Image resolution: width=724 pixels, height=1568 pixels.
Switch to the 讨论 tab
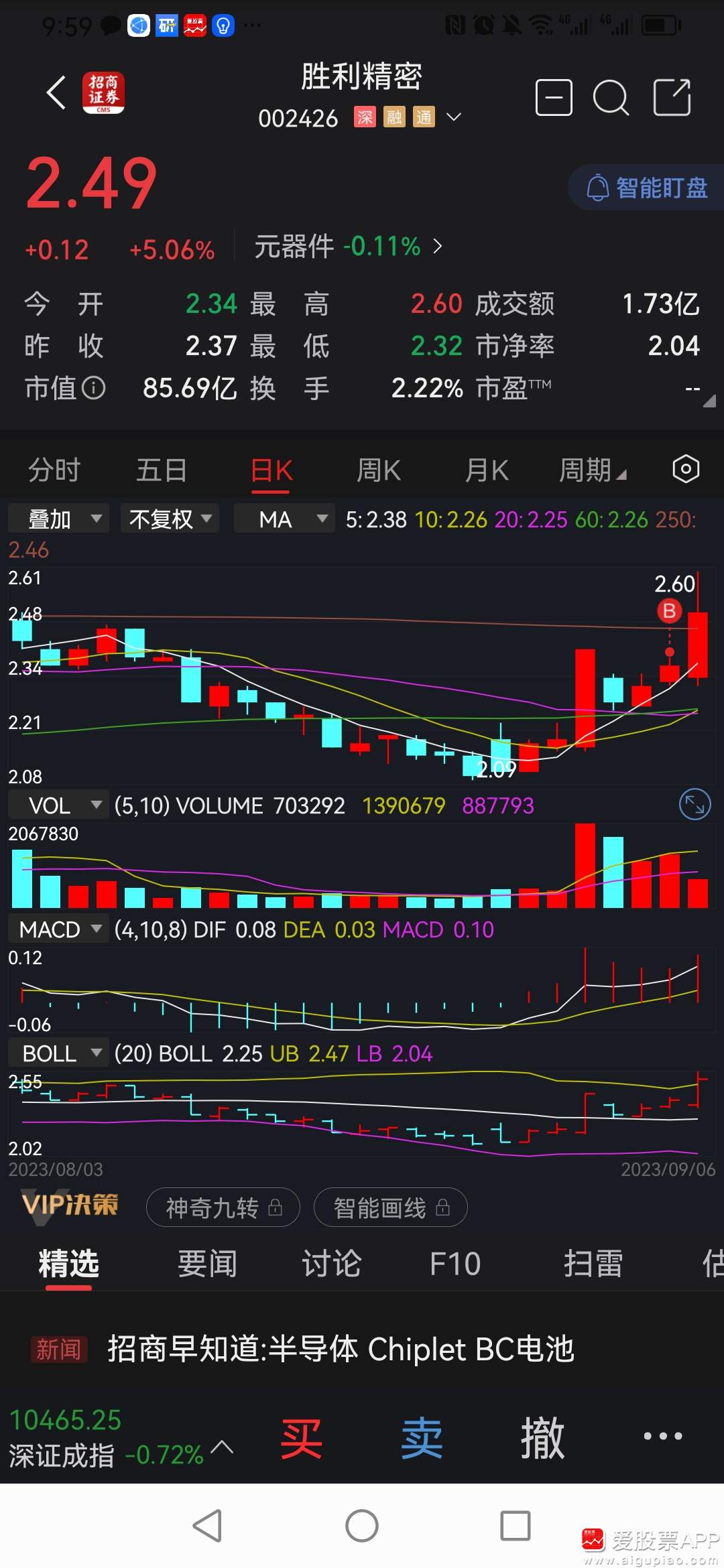click(331, 1264)
